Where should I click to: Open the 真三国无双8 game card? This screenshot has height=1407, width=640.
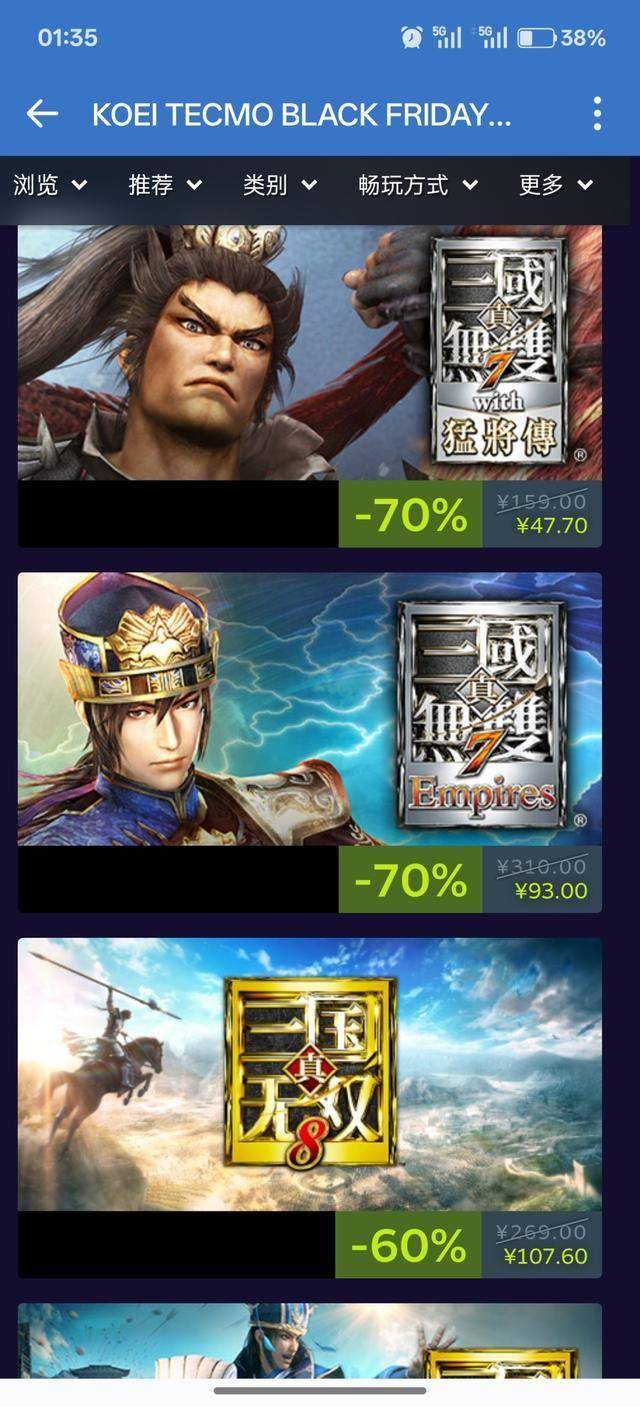(310, 1075)
